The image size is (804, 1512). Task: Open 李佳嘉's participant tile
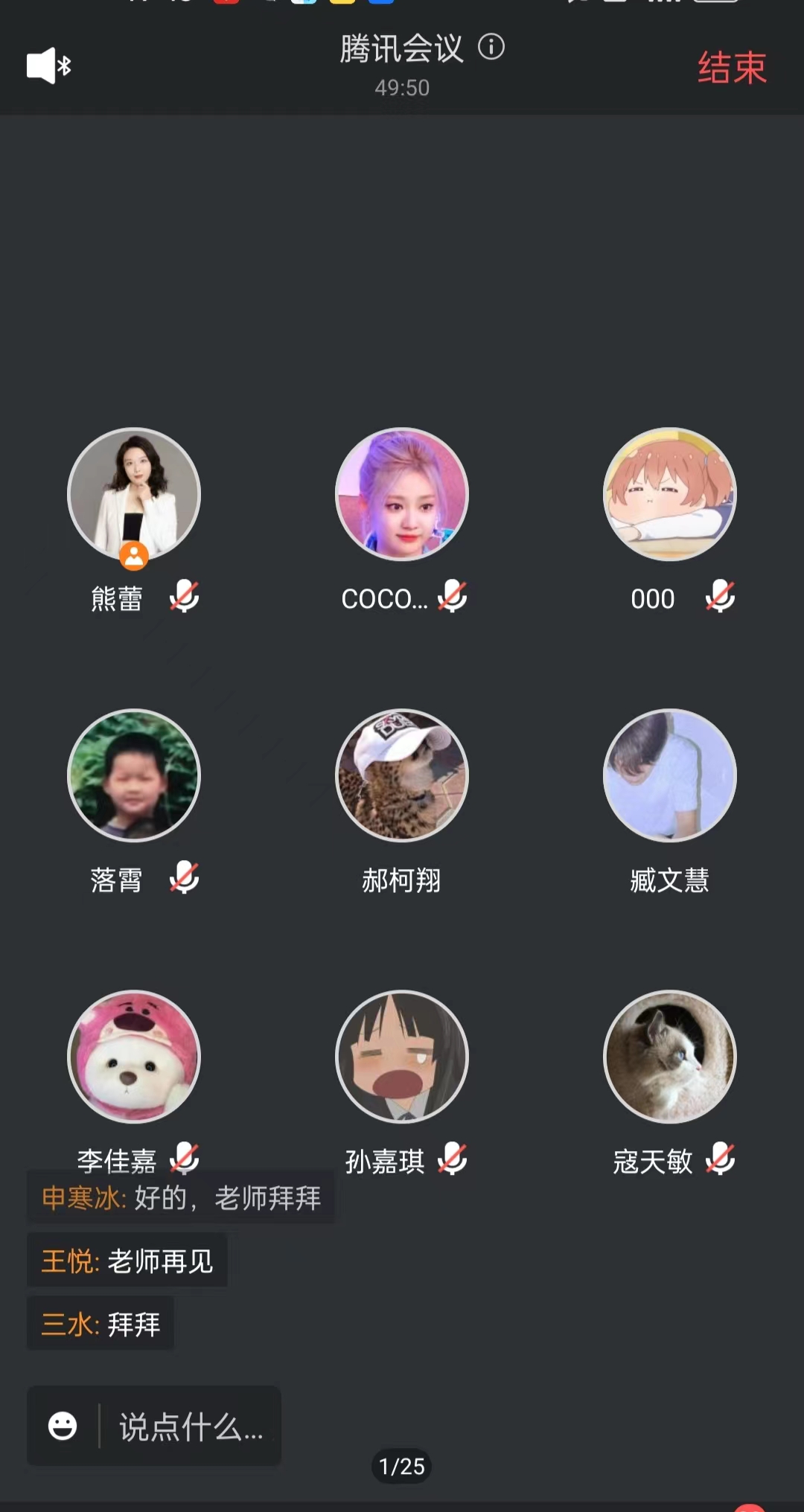(x=134, y=1057)
